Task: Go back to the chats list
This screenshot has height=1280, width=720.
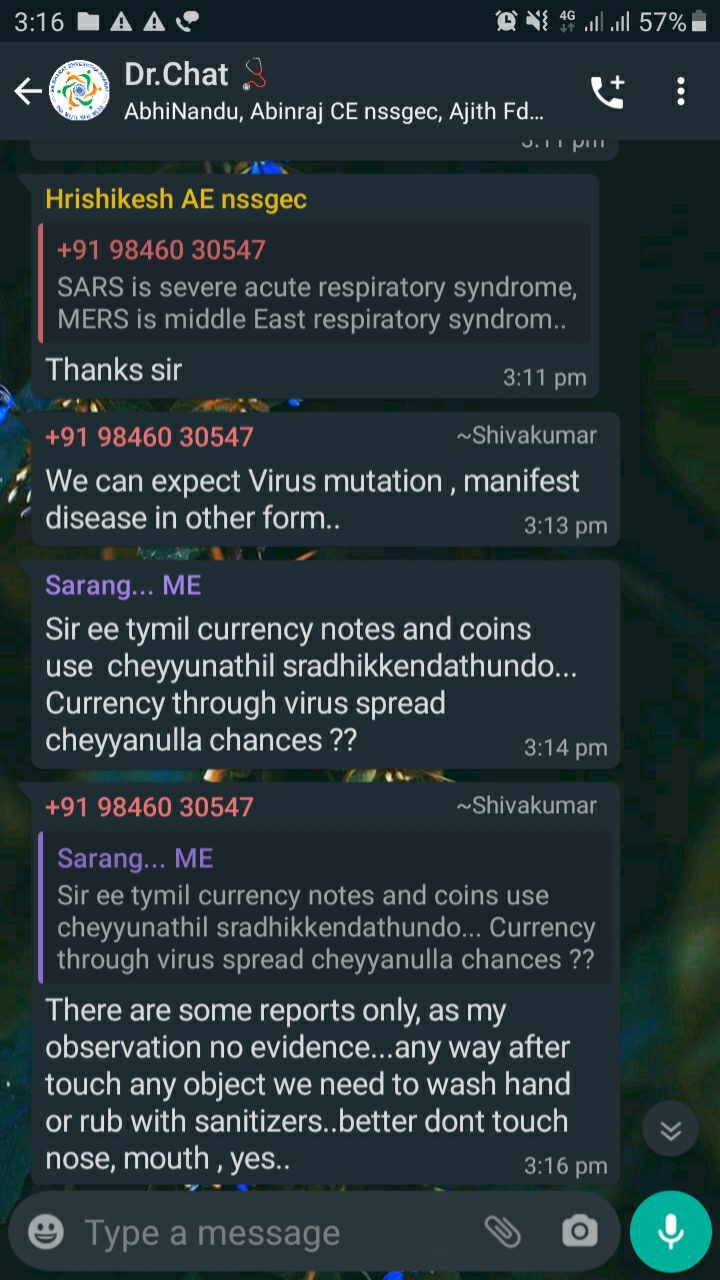Action: [x=27, y=92]
